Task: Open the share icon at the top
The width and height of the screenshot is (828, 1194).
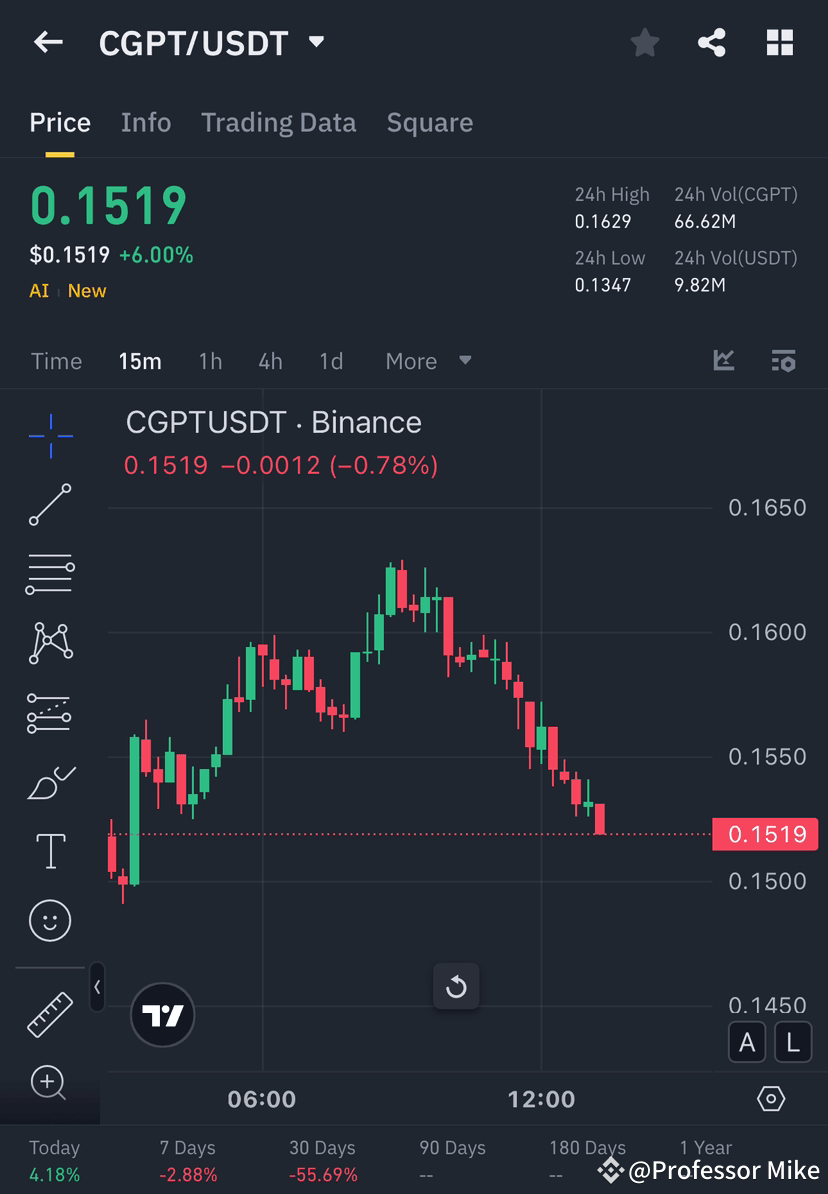Action: pos(712,42)
